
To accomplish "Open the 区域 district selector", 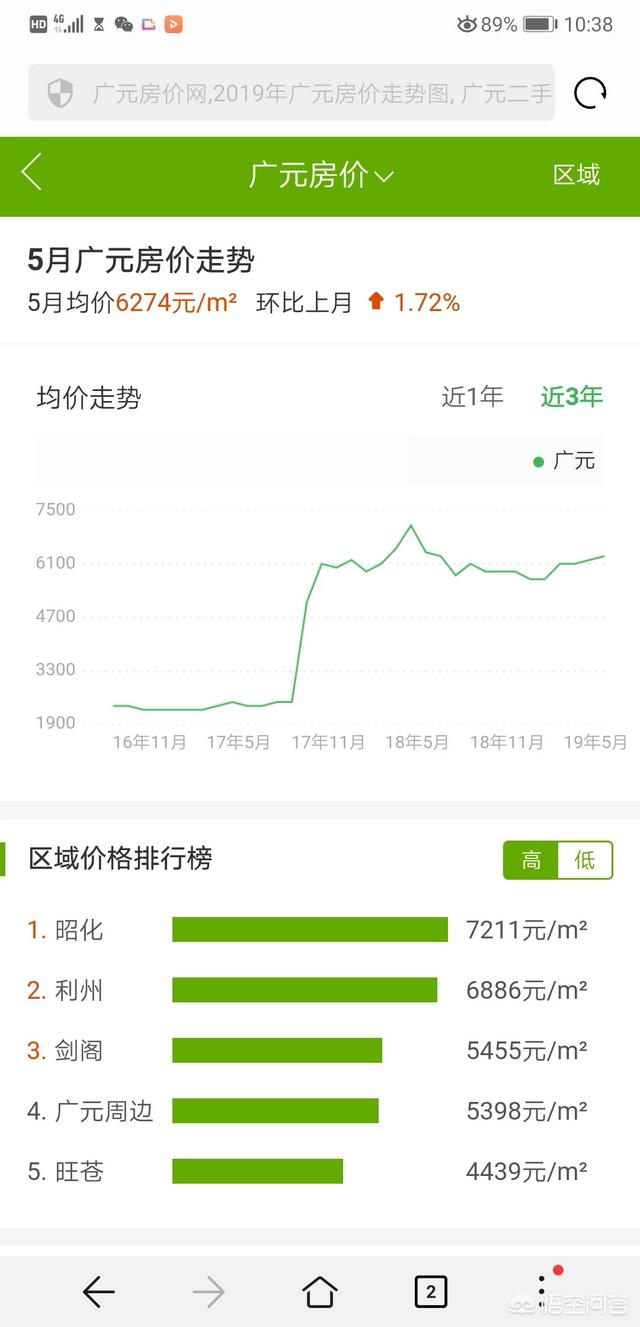I will click(x=576, y=175).
